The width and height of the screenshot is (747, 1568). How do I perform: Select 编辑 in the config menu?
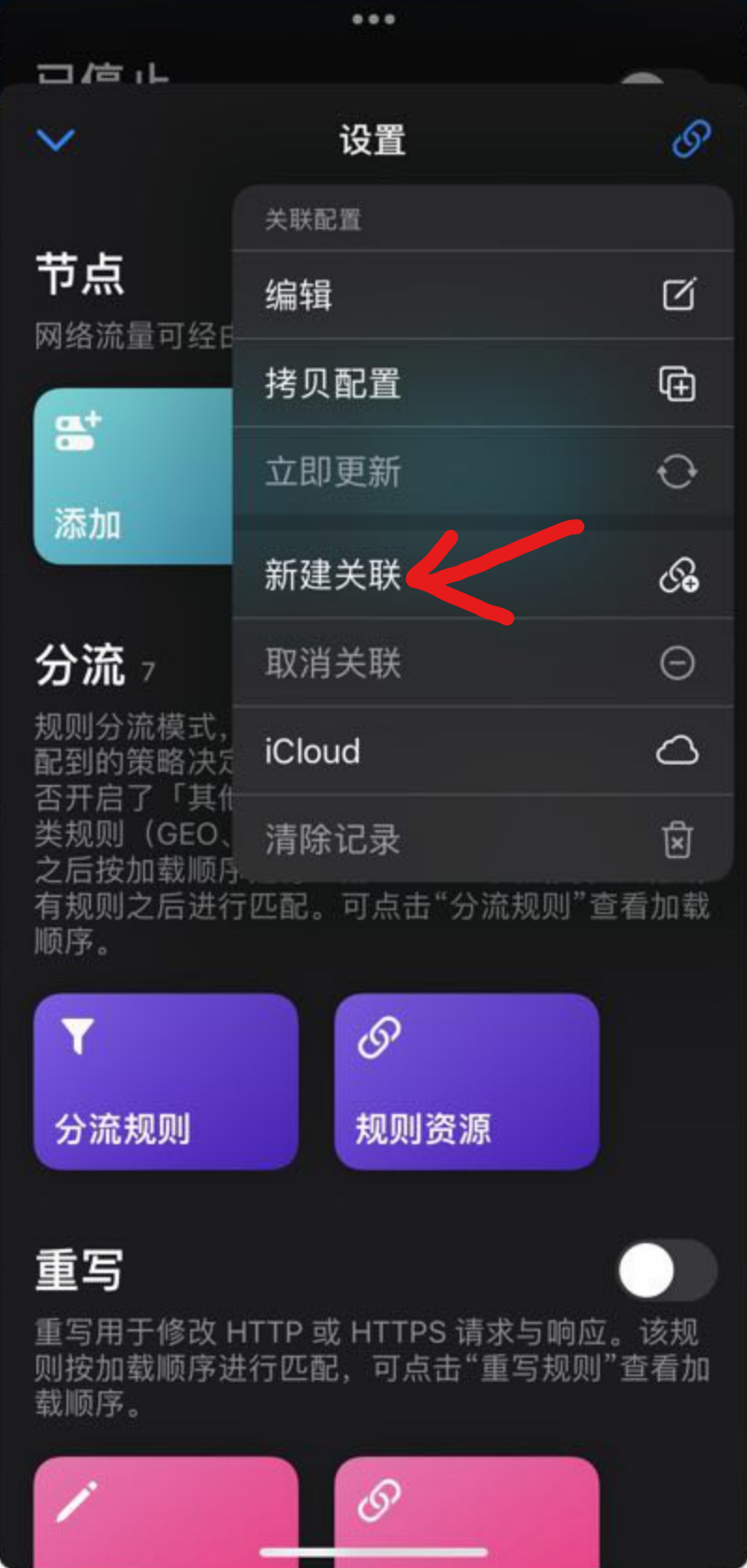pyautogui.click(x=481, y=295)
